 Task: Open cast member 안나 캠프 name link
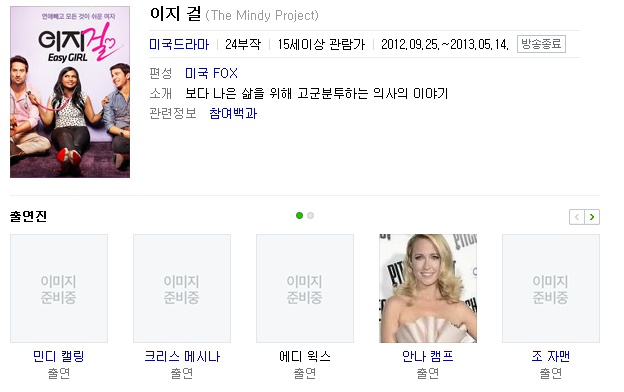point(428,356)
